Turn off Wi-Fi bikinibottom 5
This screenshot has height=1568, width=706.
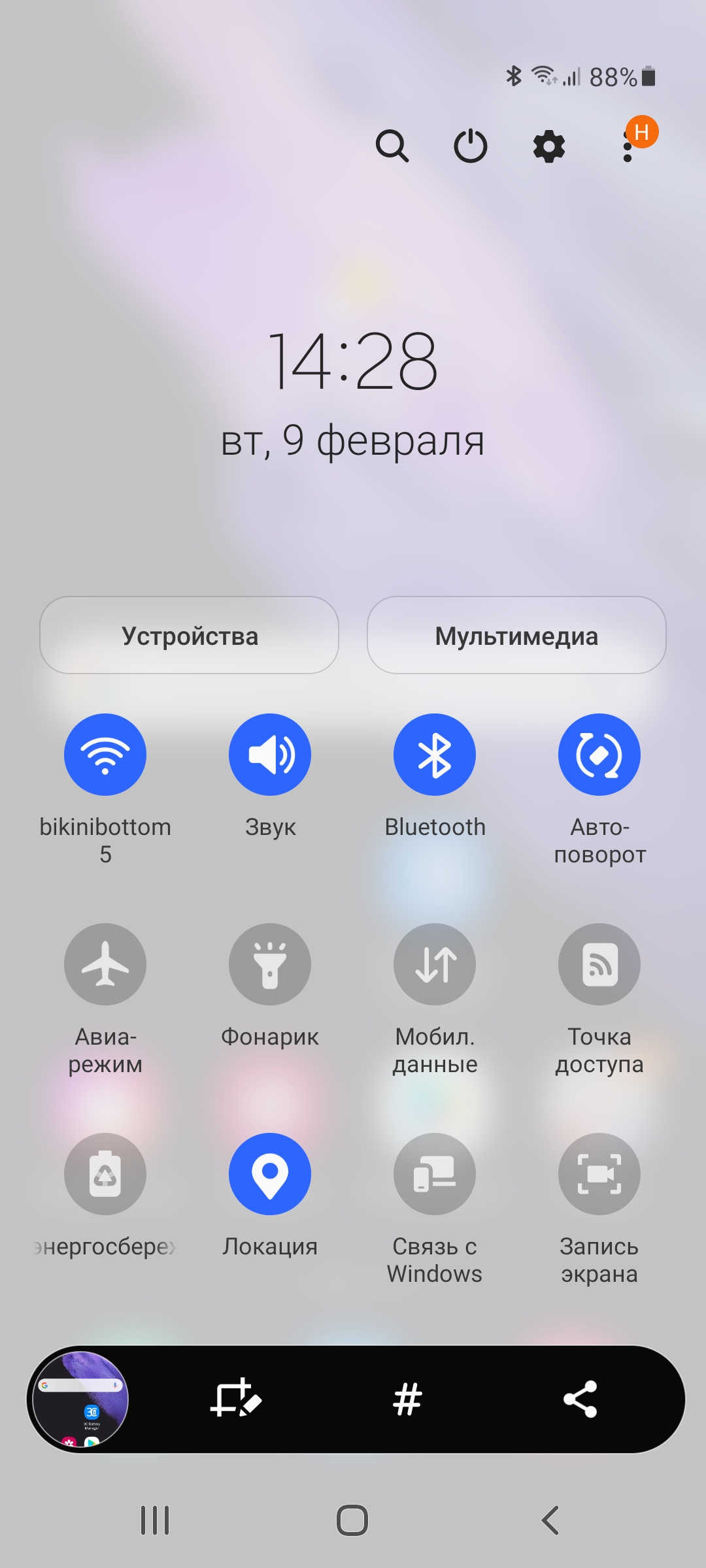point(105,755)
